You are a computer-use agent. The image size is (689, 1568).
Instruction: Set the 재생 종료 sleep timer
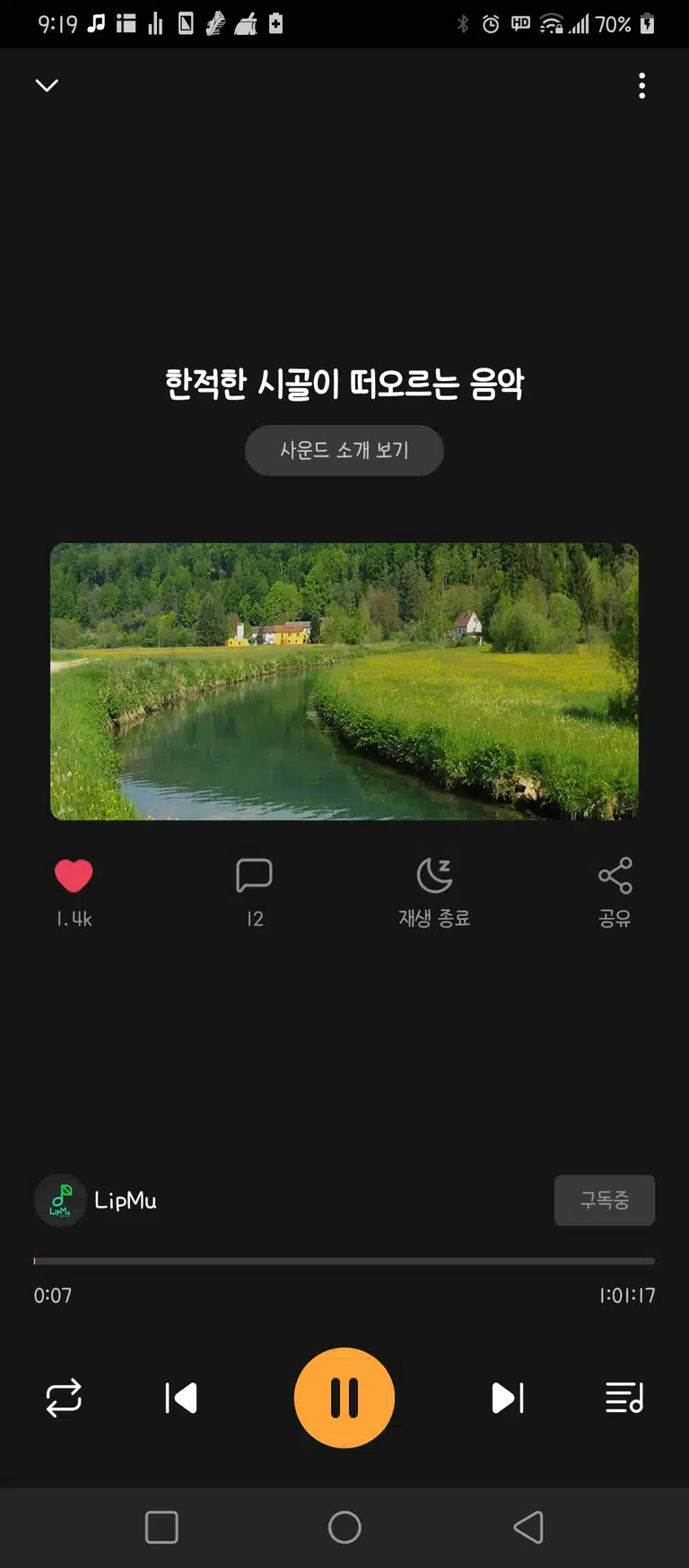(x=434, y=892)
